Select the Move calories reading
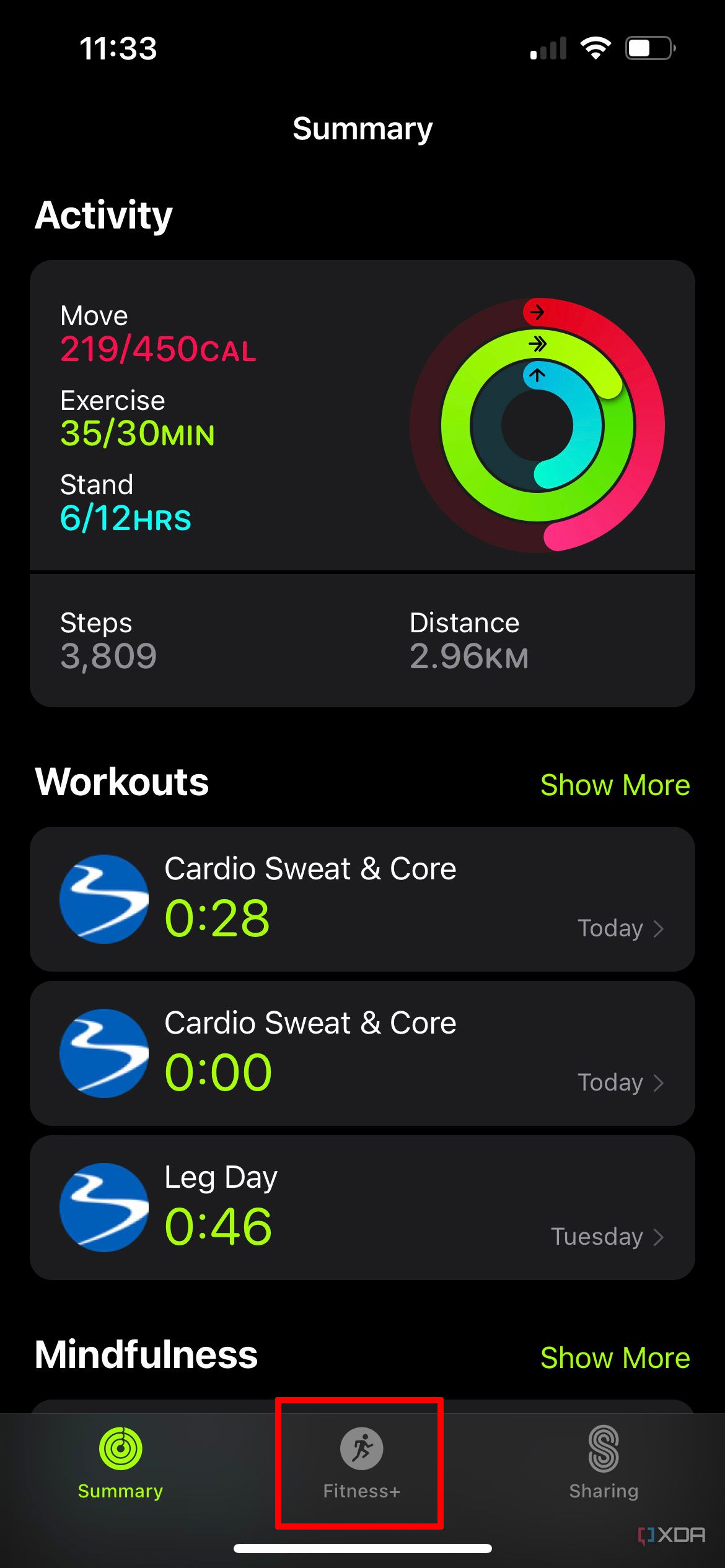This screenshot has height=1568, width=725. pos(157,349)
